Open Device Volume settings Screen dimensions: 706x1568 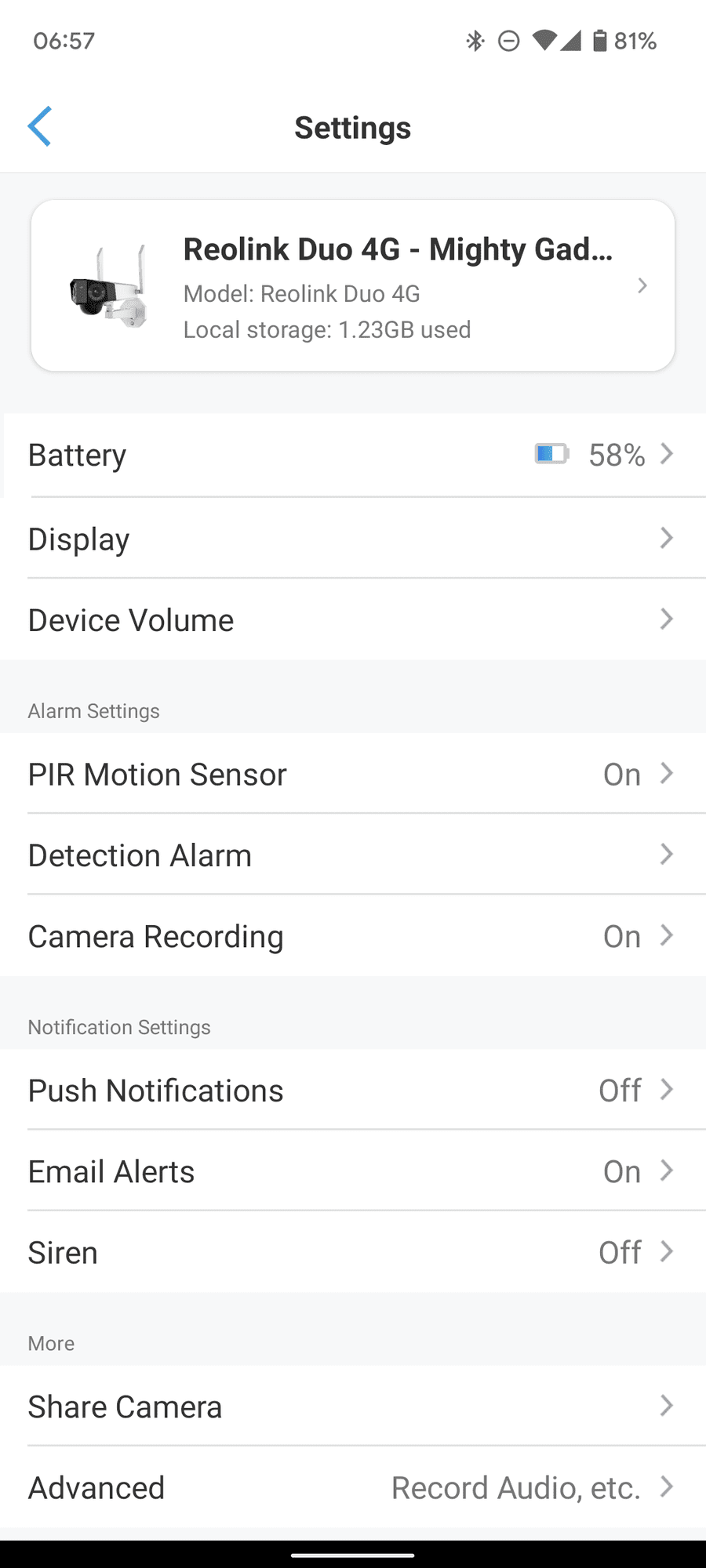coord(353,620)
